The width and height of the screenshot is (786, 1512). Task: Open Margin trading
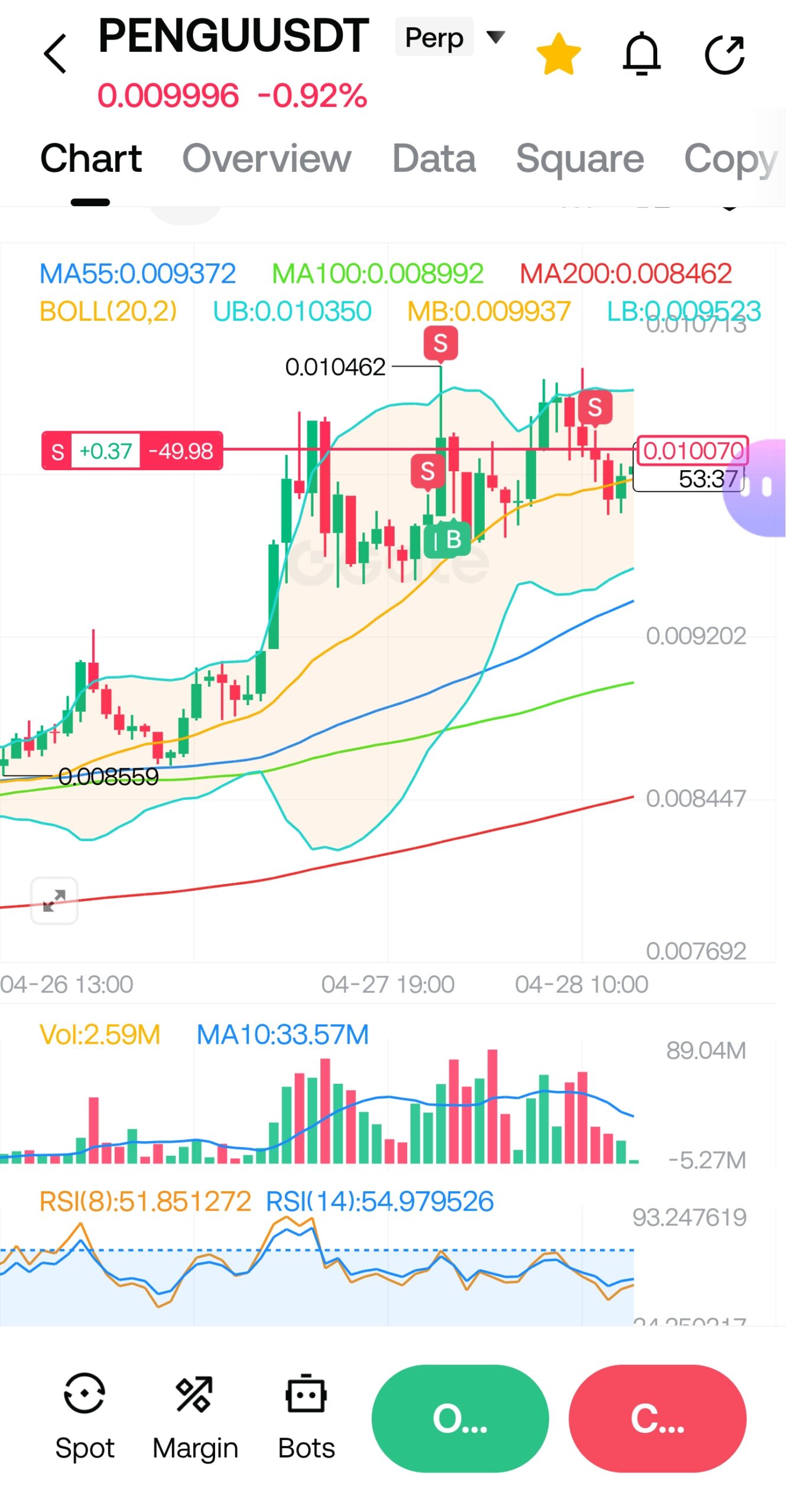pos(195,1415)
